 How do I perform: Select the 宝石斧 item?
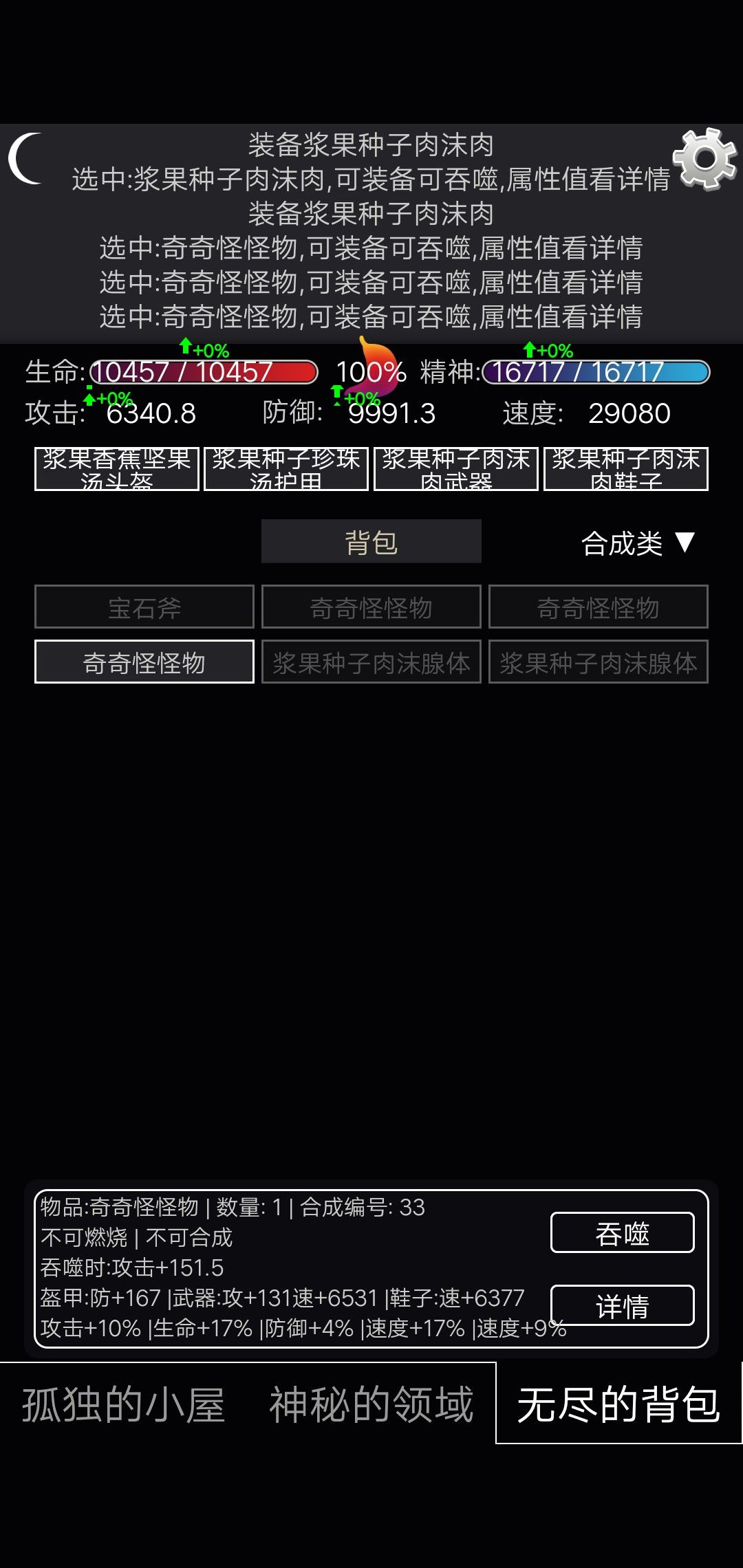coord(144,607)
